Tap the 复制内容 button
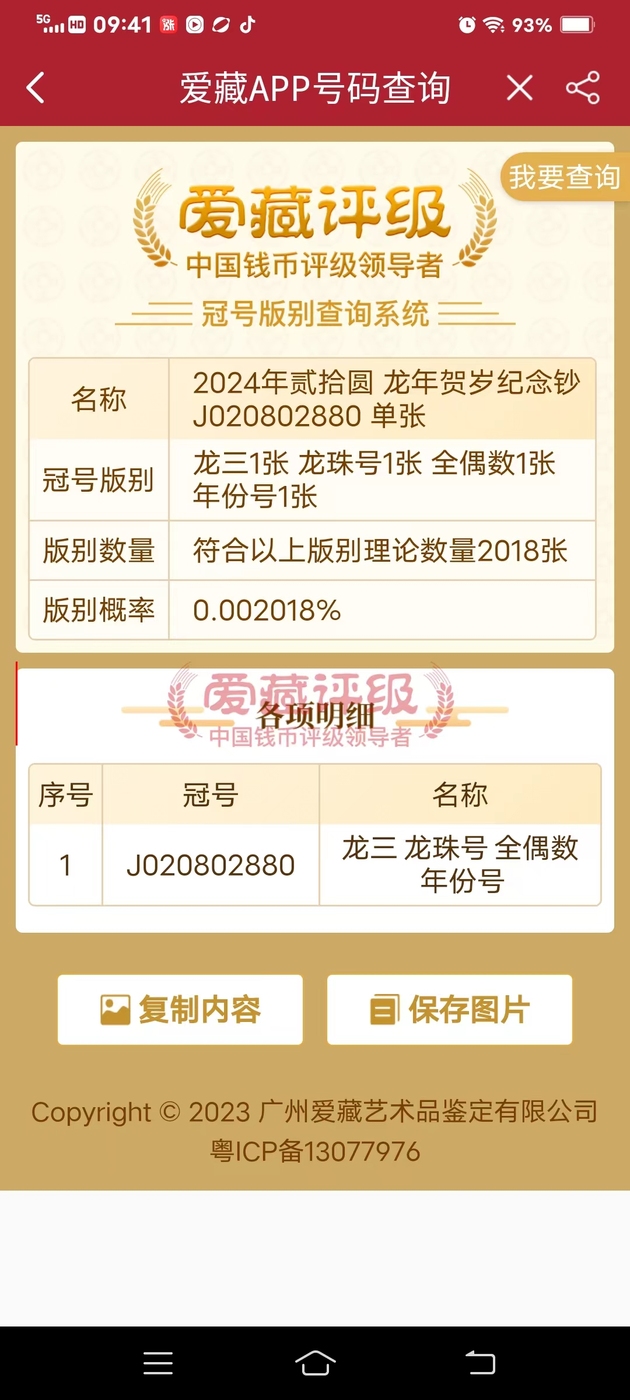630x1400 pixels. pyautogui.click(x=180, y=1010)
